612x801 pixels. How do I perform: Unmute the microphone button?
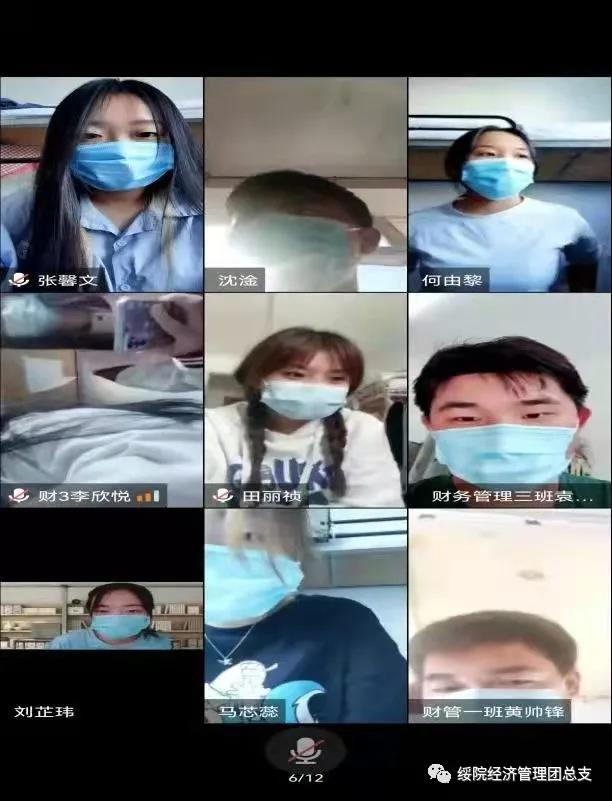point(305,751)
